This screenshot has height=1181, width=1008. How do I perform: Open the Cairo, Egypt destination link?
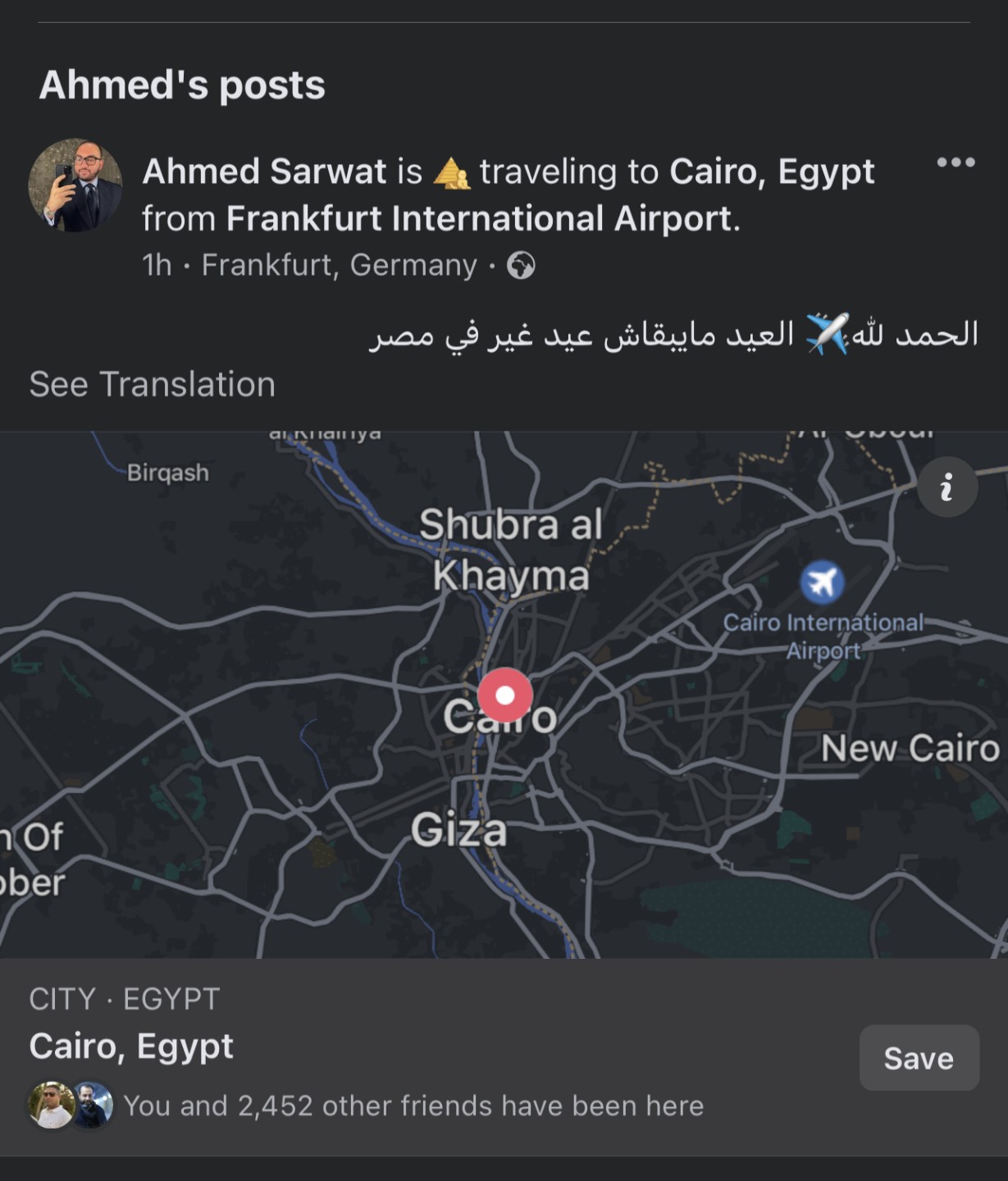click(772, 171)
